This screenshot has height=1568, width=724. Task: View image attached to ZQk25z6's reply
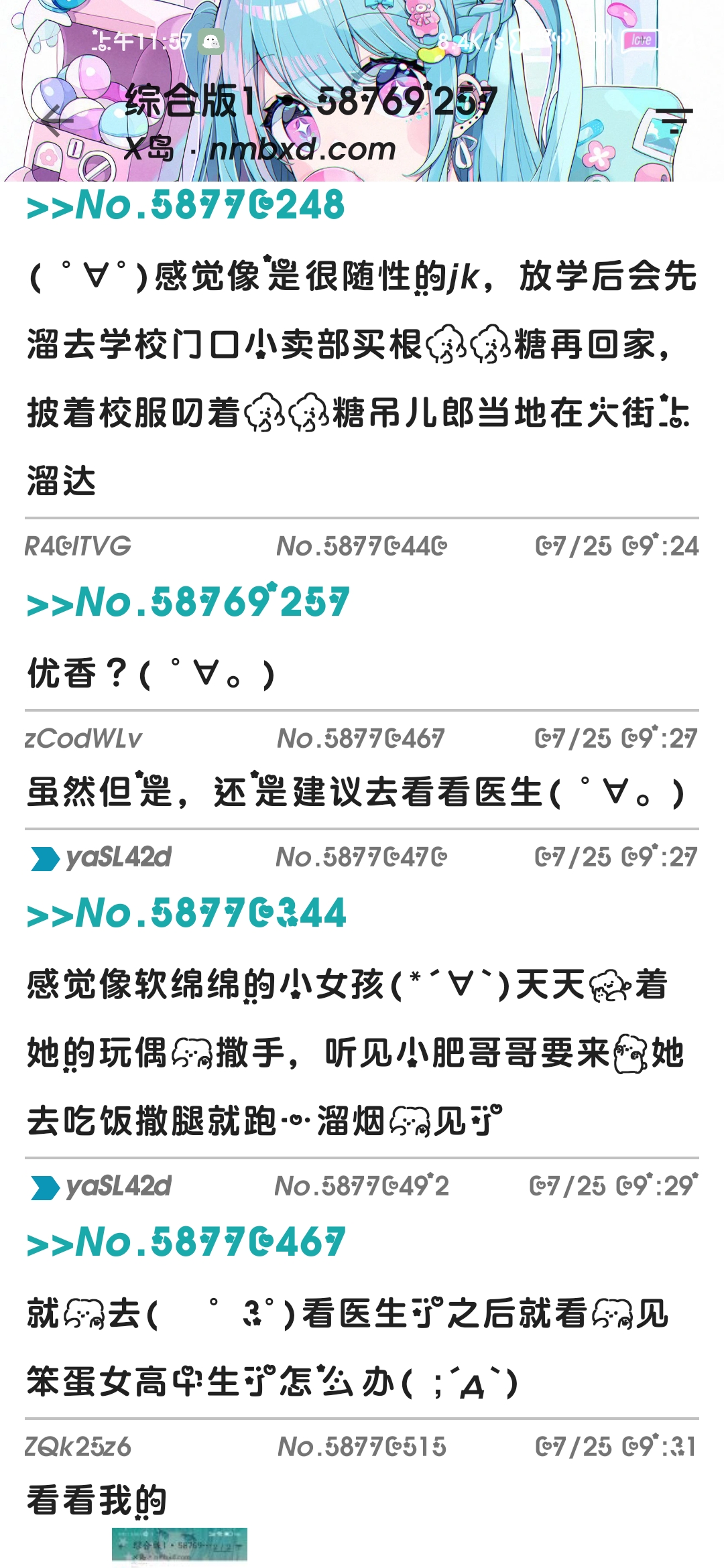179,1545
